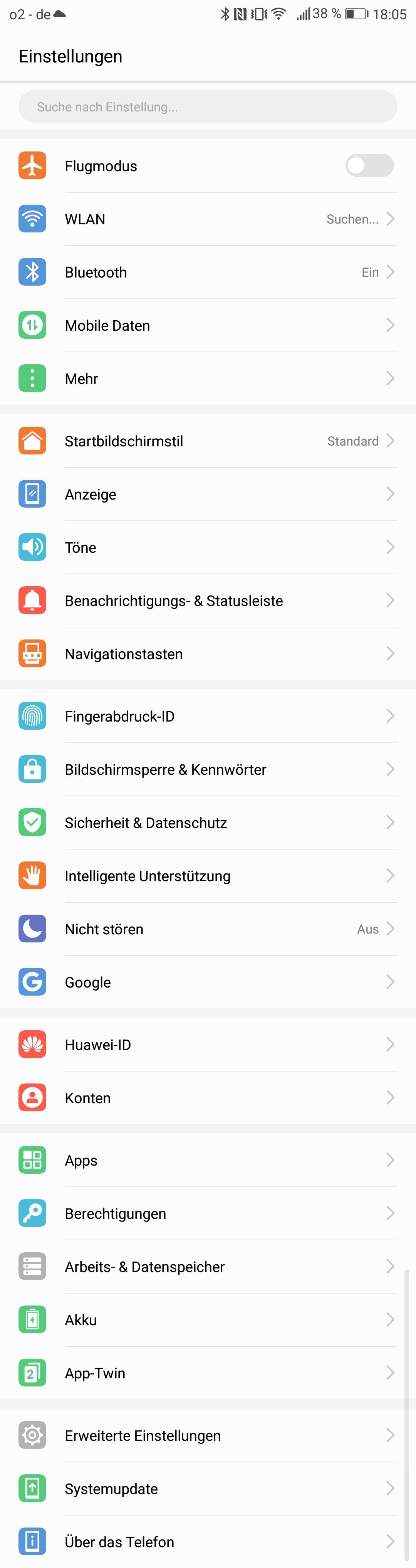Open Sicherheit & Datenschutz
This screenshot has width=416, height=1568.
click(x=207, y=823)
